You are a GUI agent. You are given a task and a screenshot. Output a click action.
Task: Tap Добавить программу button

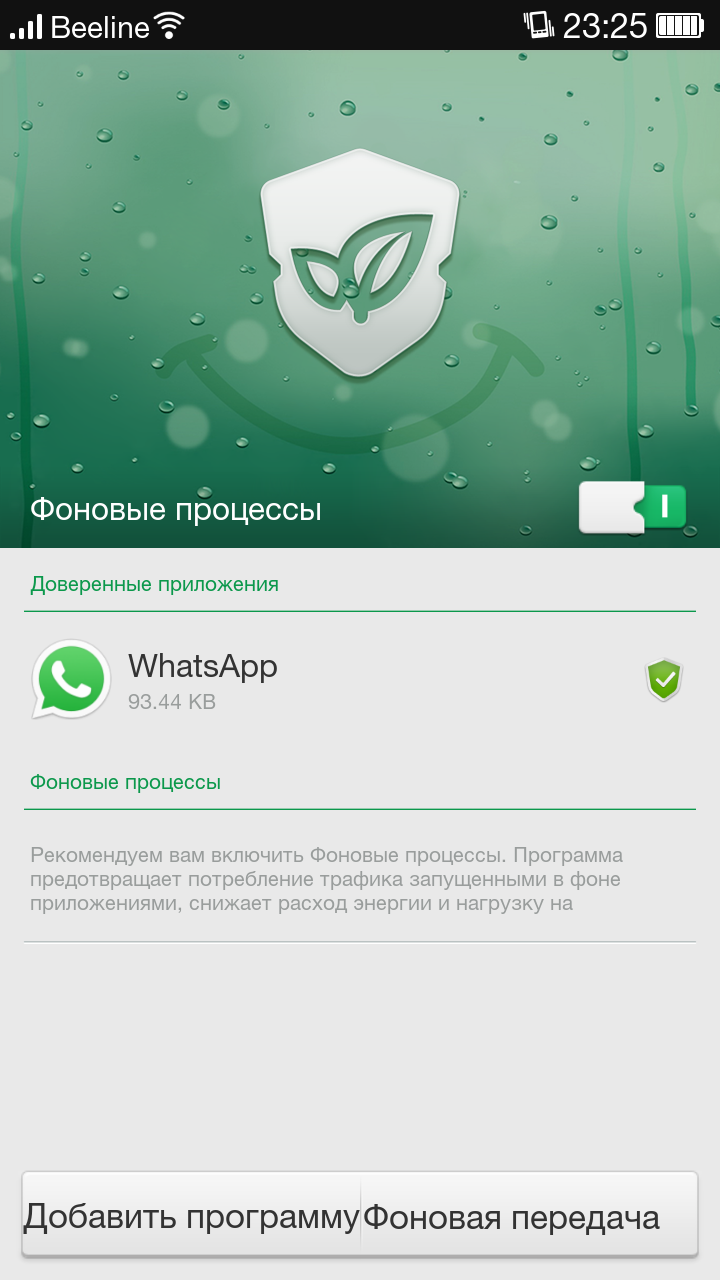click(191, 1216)
